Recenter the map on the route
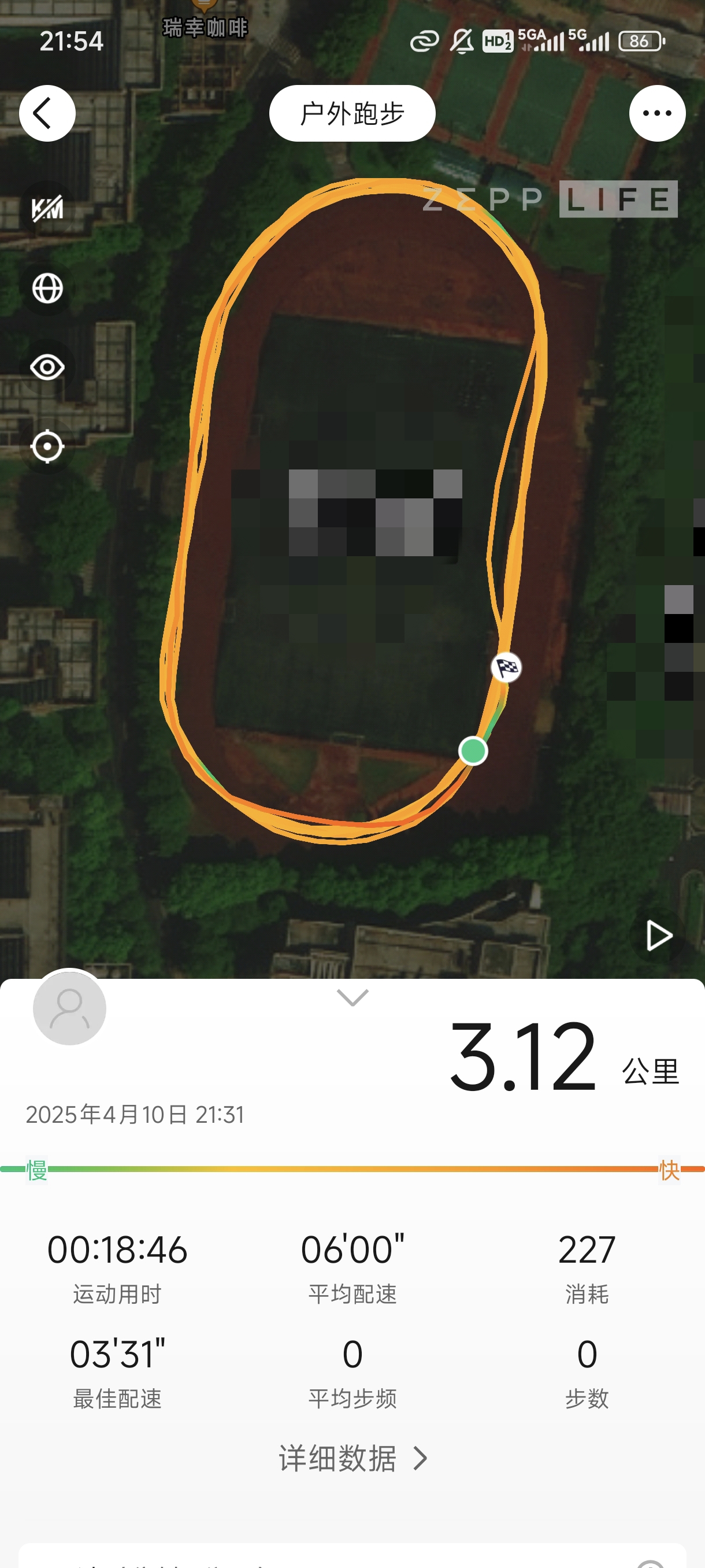This screenshot has height=1568, width=705. pyautogui.click(x=47, y=446)
